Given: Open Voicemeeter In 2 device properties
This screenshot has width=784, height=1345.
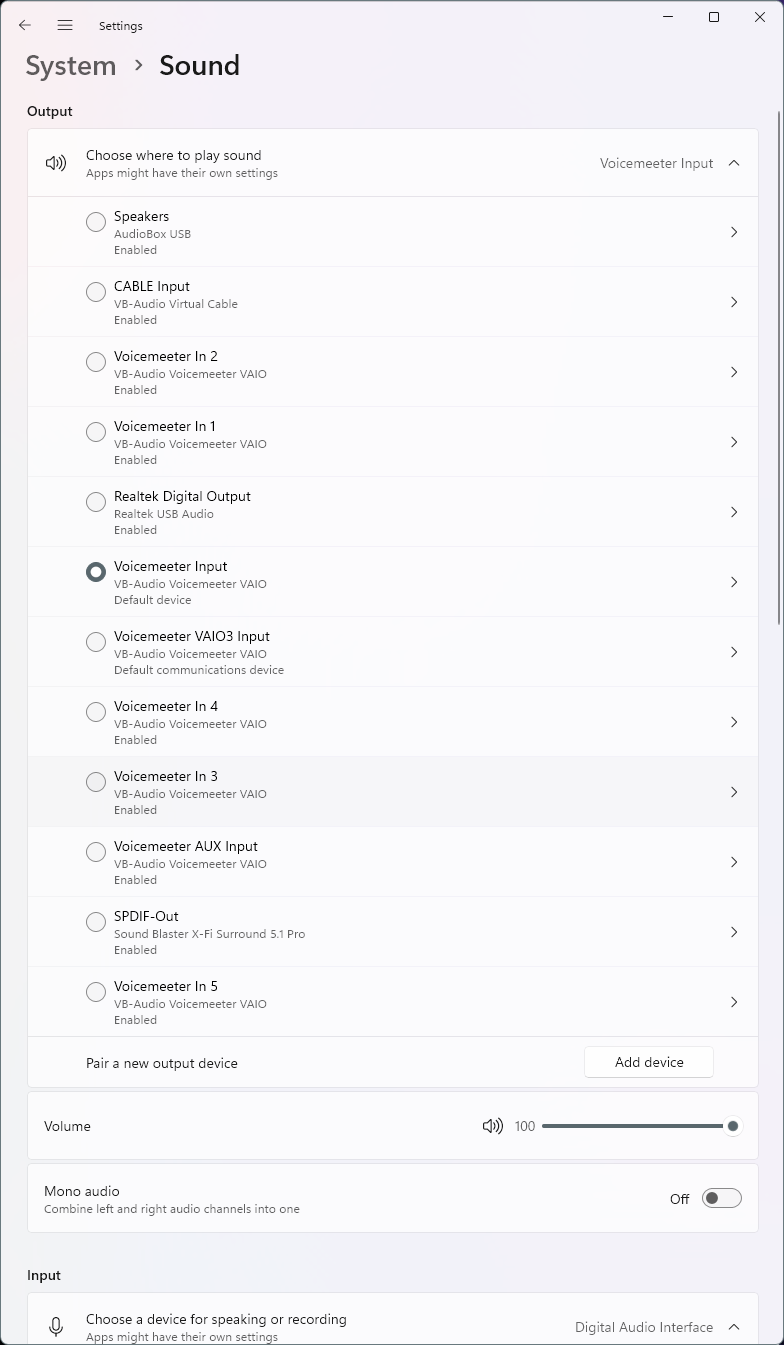Looking at the screenshot, I should pos(734,372).
